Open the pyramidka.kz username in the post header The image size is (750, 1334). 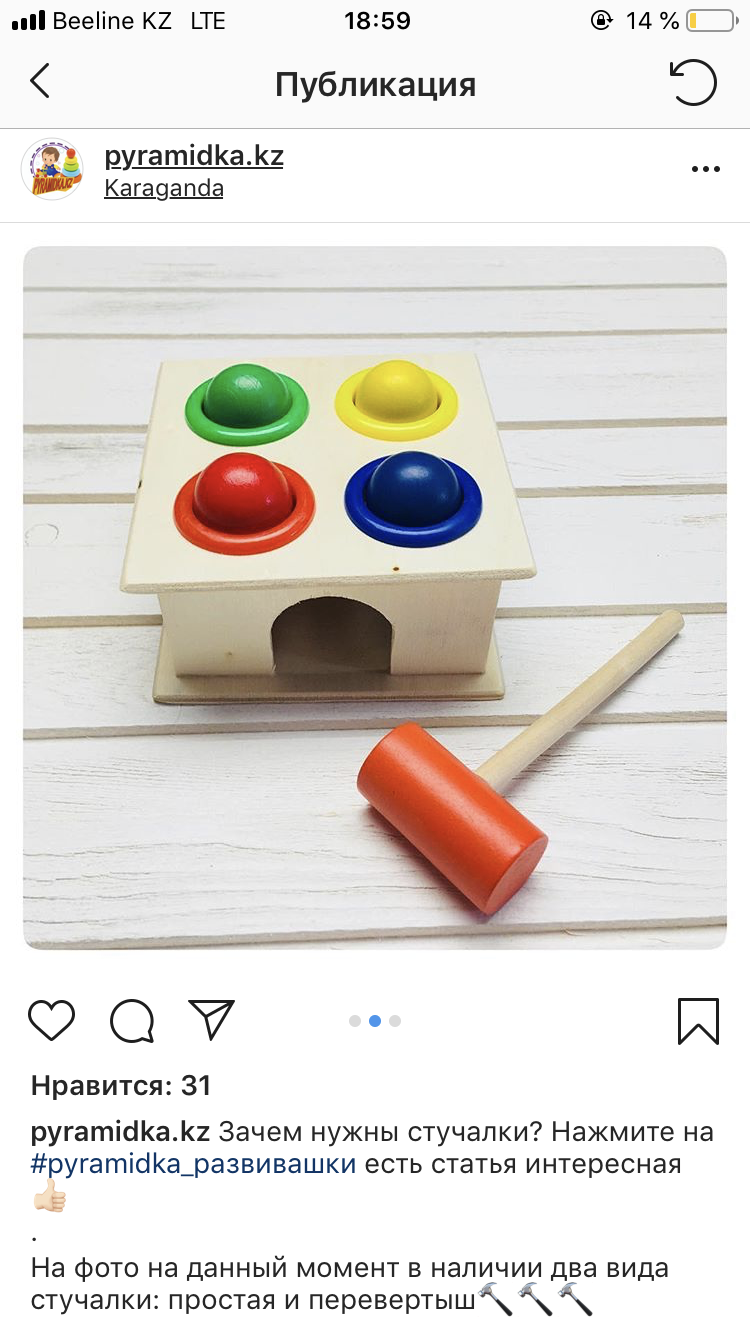193,156
